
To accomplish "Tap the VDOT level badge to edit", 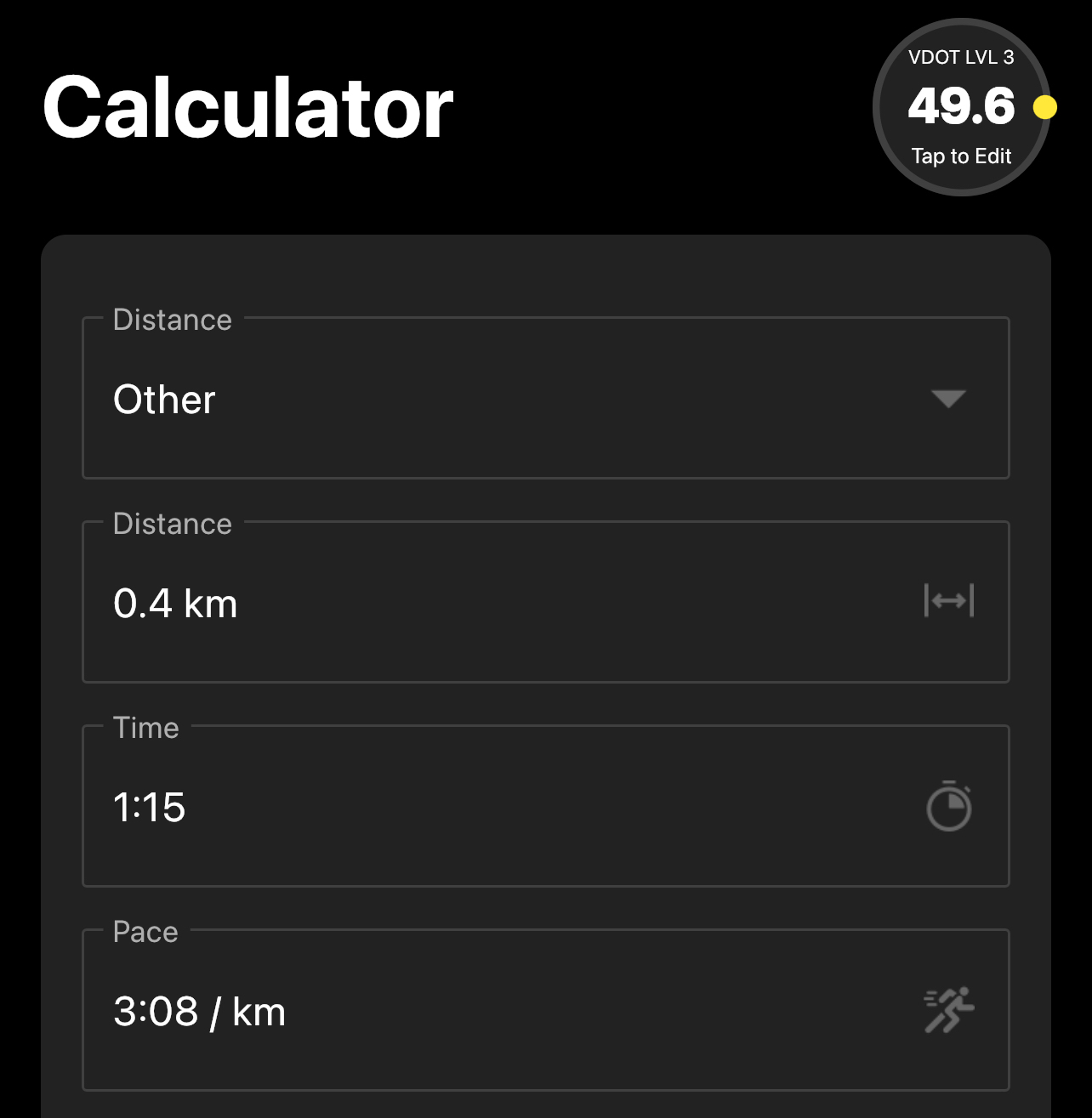I will [x=961, y=107].
